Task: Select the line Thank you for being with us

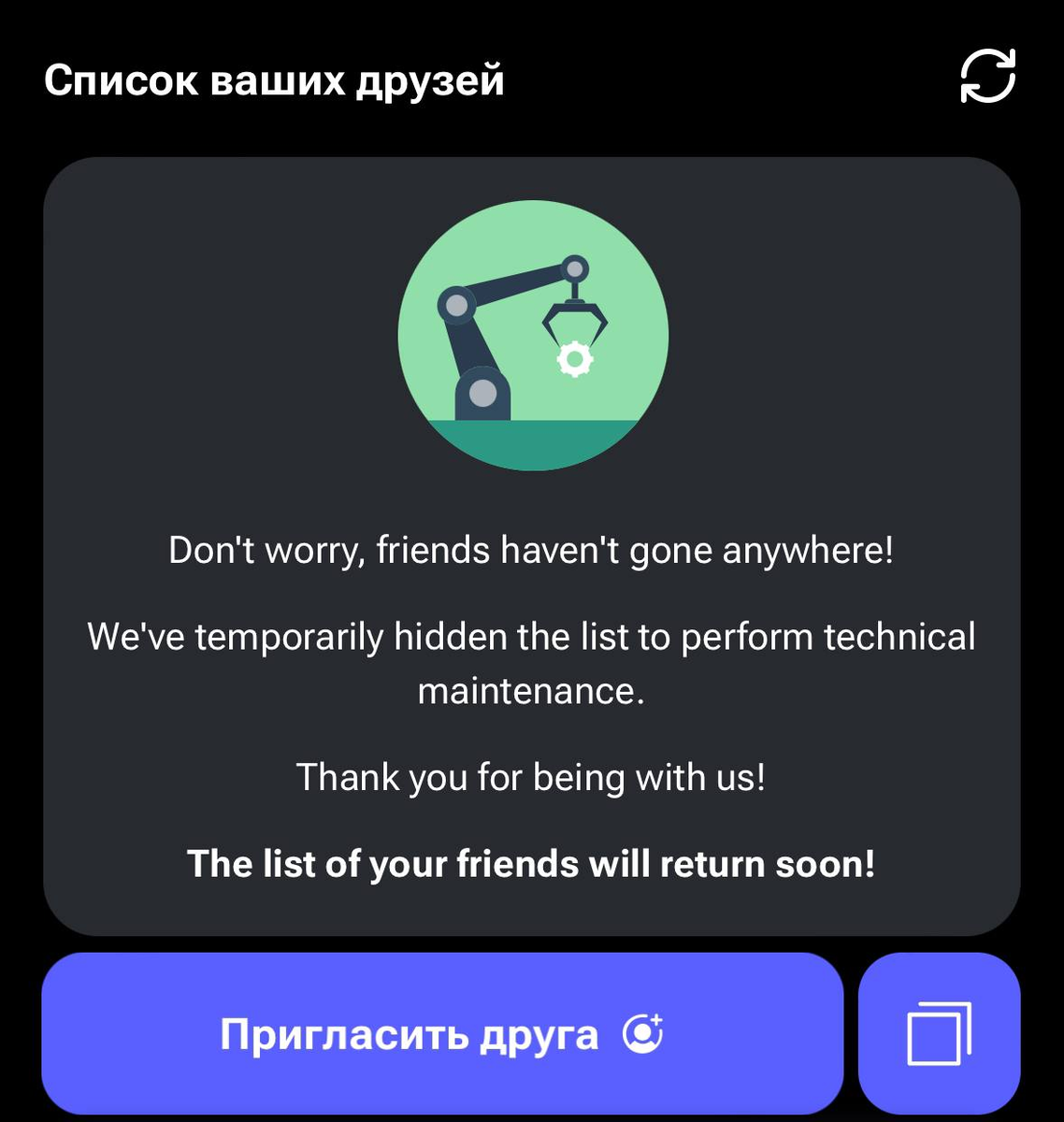Action: (531, 776)
